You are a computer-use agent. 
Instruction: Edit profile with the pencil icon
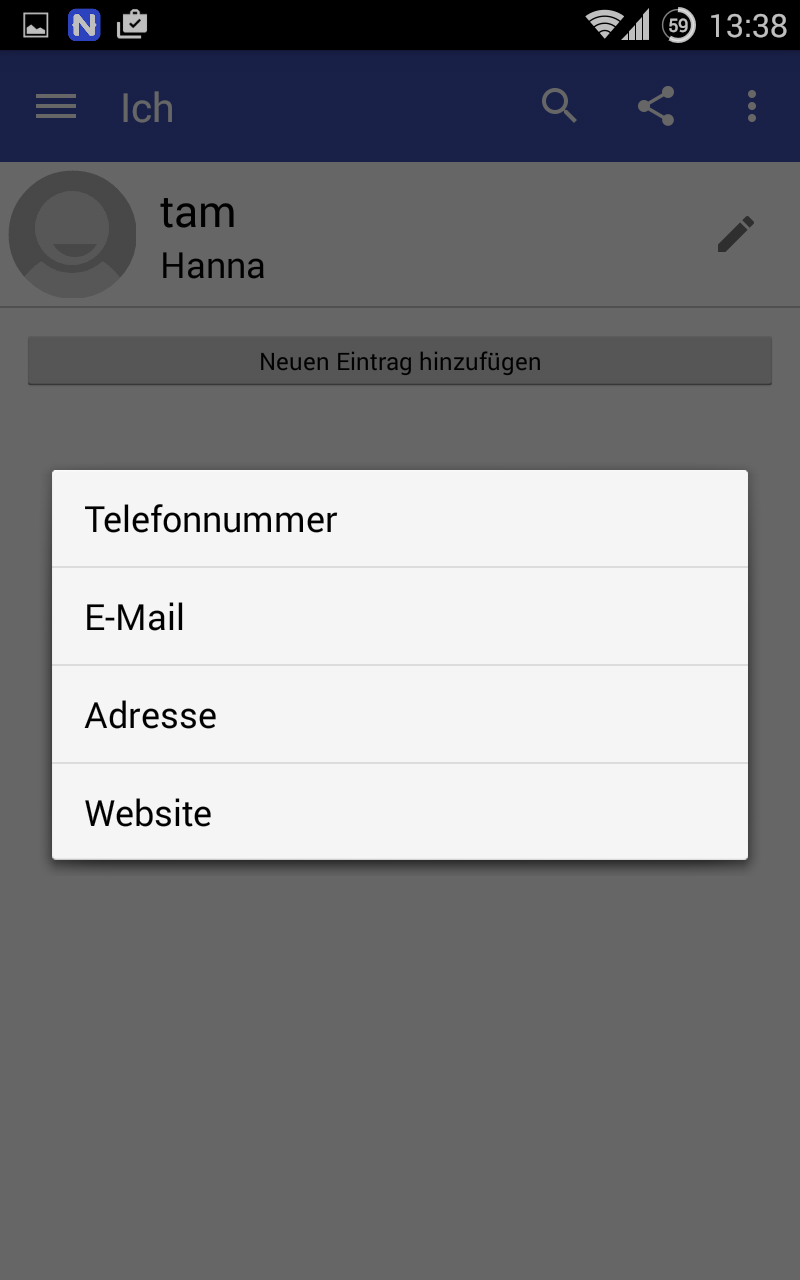736,235
